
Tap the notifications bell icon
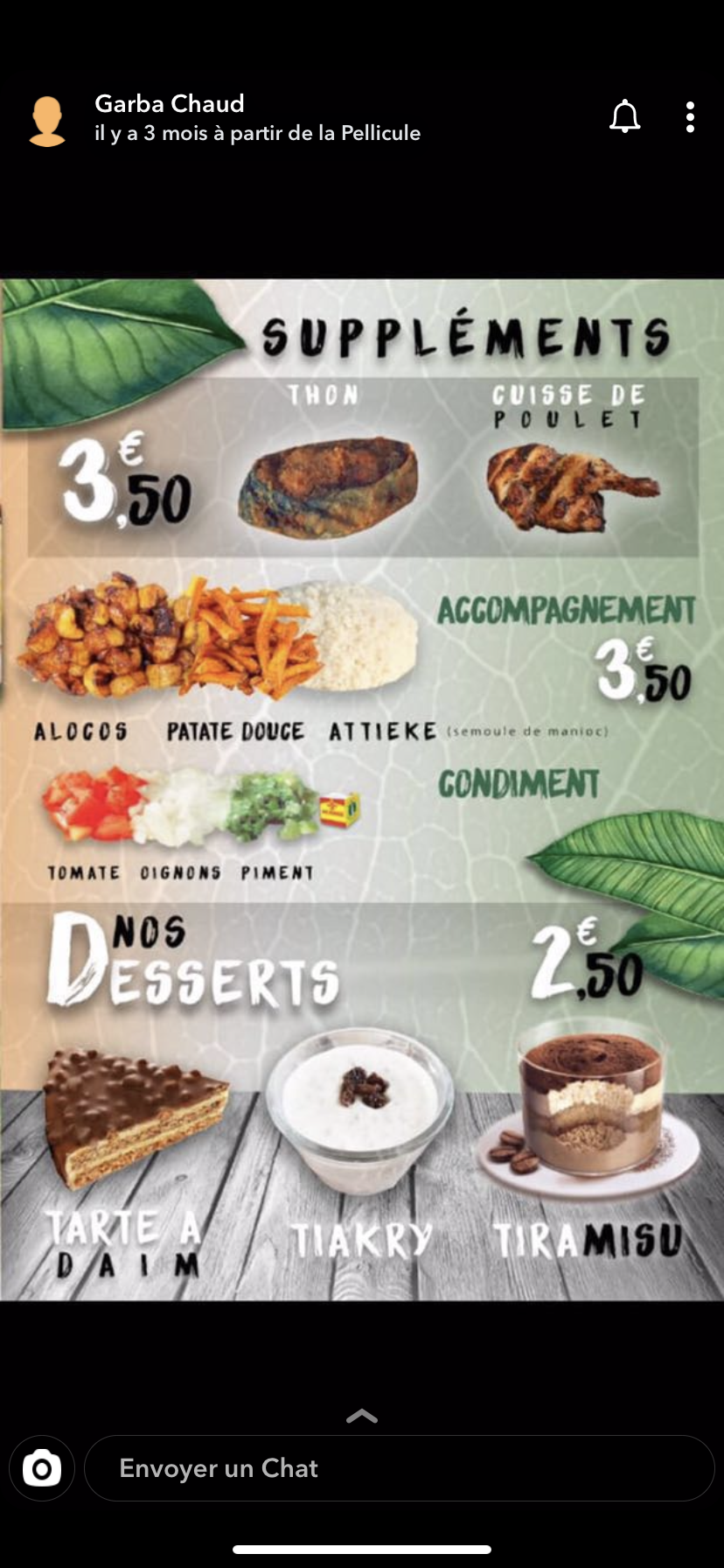click(624, 116)
